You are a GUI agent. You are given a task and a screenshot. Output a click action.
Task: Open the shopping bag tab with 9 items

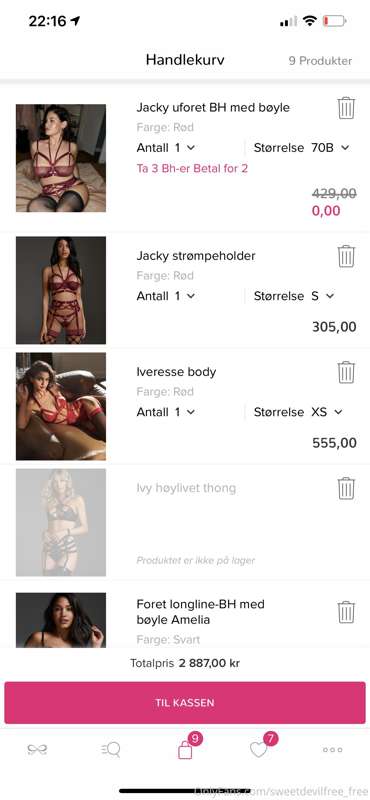187,746
